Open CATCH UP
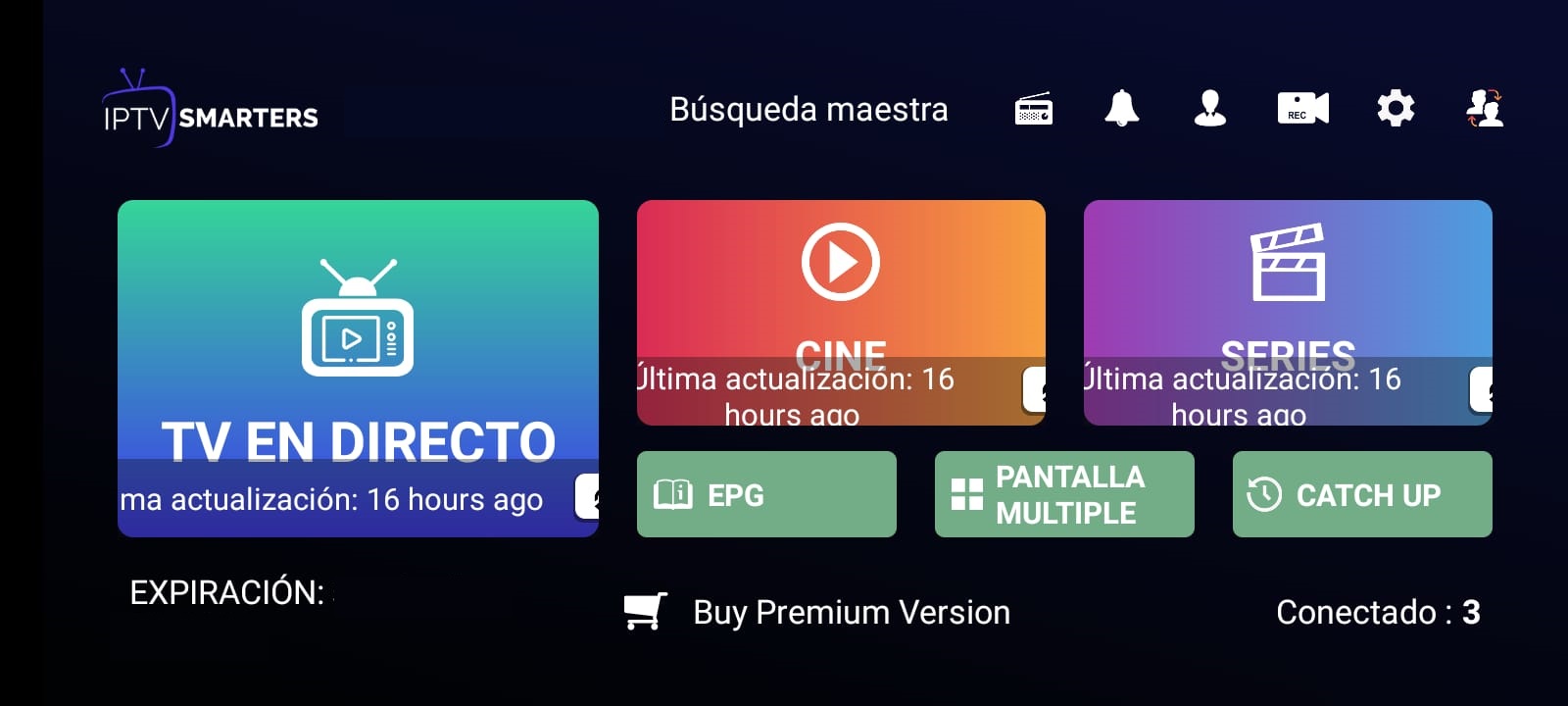The image size is (1568, 706). pyautogui.click(x=1361, y=494)
